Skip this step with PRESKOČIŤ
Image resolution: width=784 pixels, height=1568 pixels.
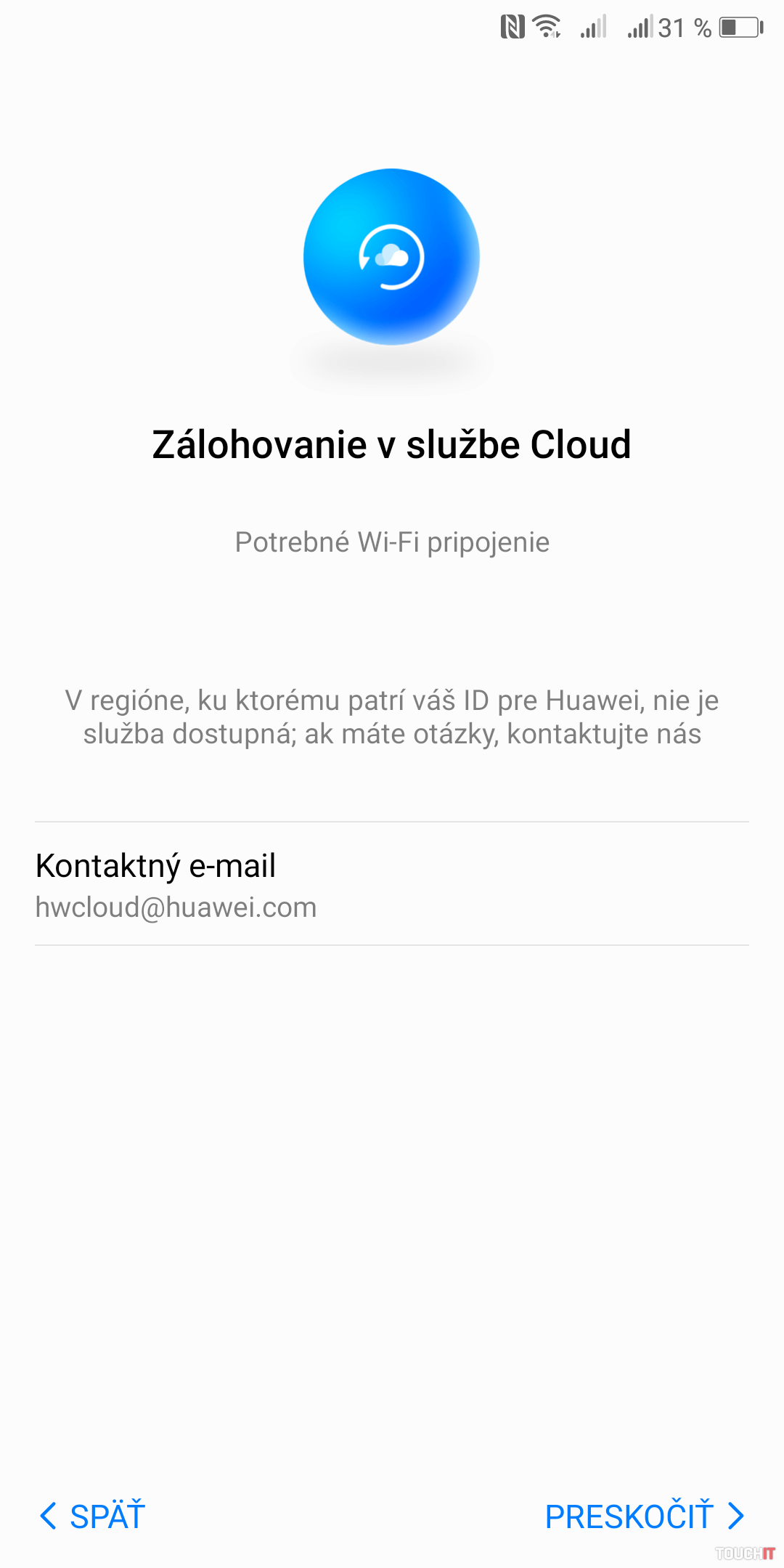(644, 1516)
